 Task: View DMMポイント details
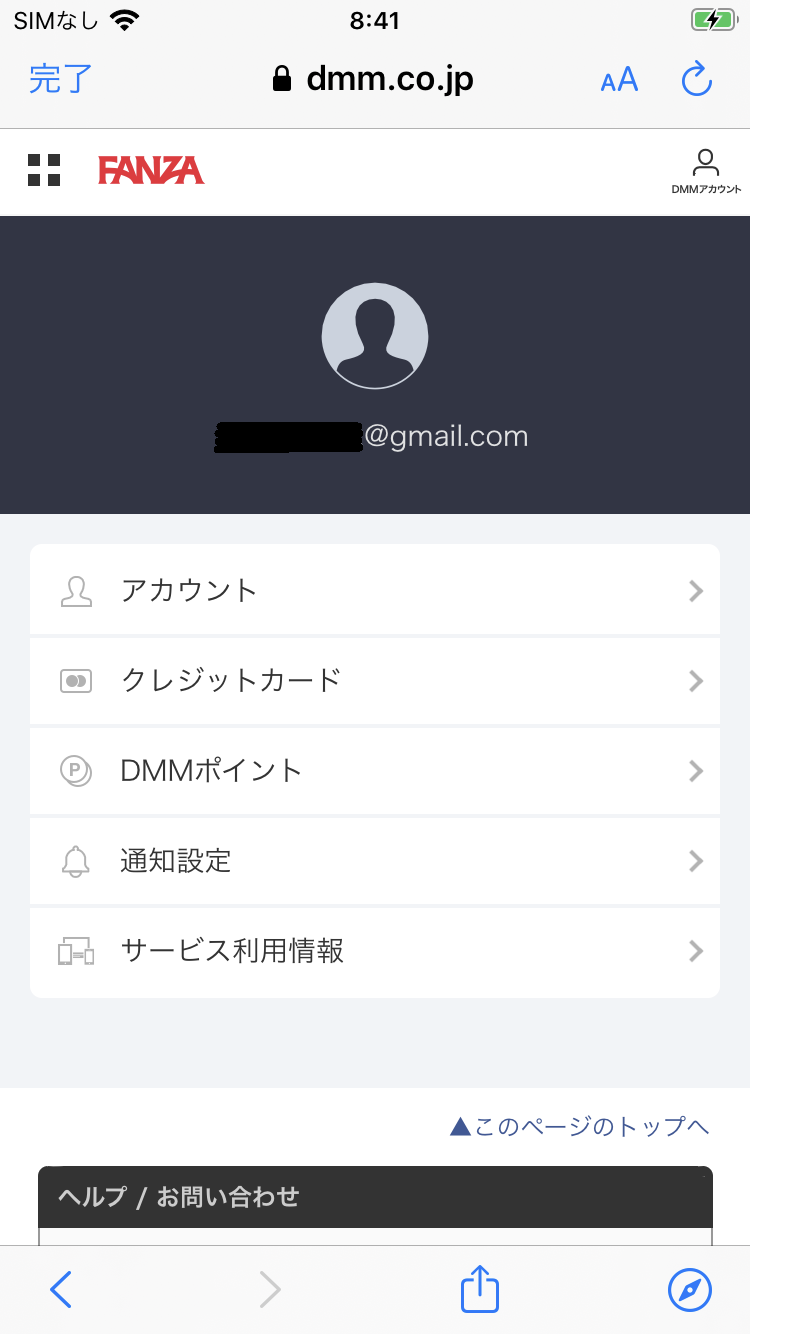tap(375, 771)
